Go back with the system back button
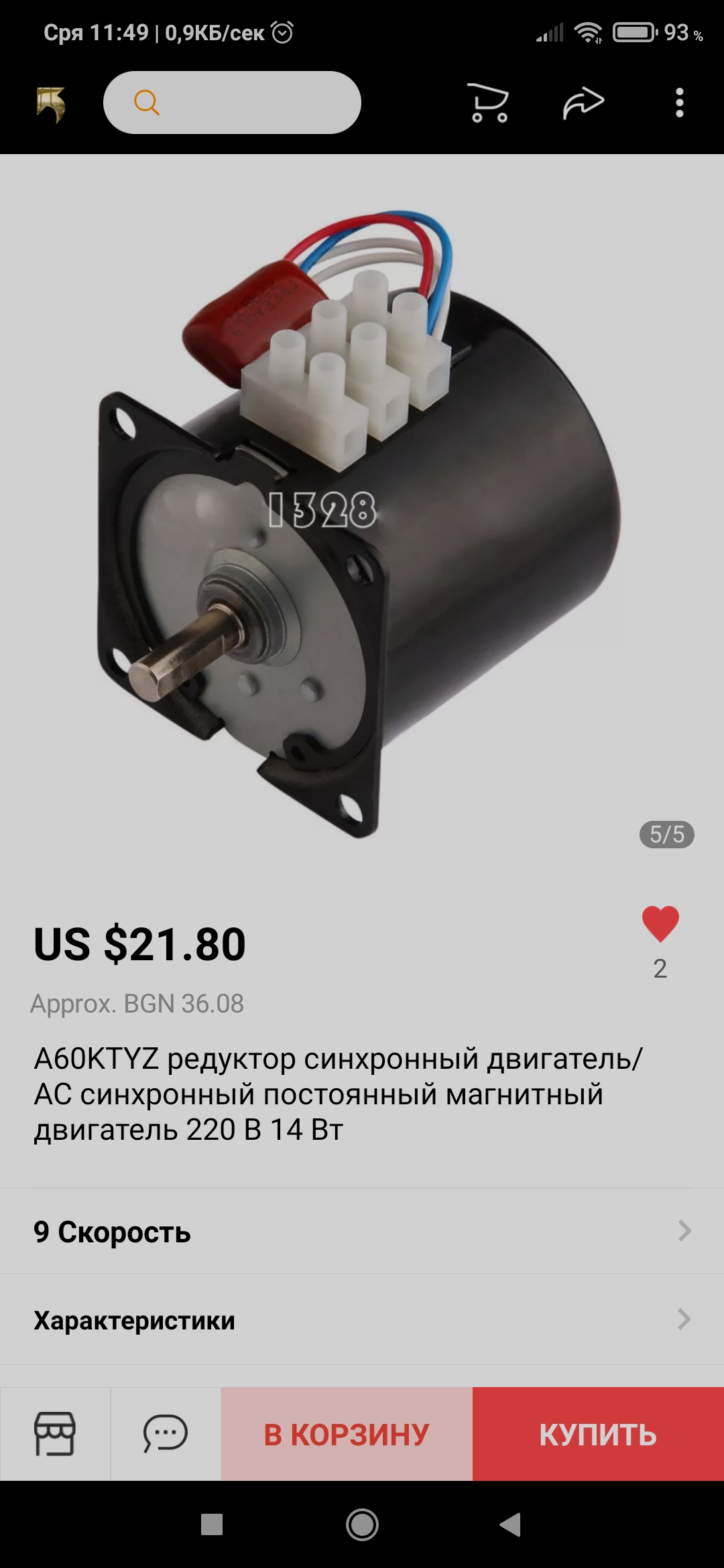 click(511, 1524)
